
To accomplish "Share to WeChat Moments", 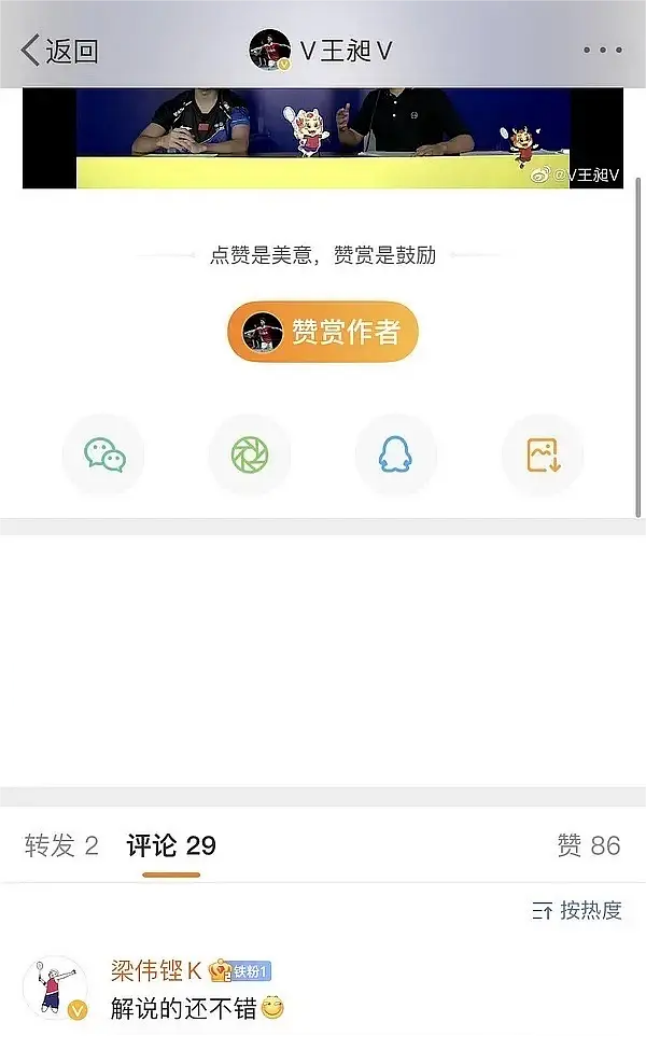I will (249, 455).
